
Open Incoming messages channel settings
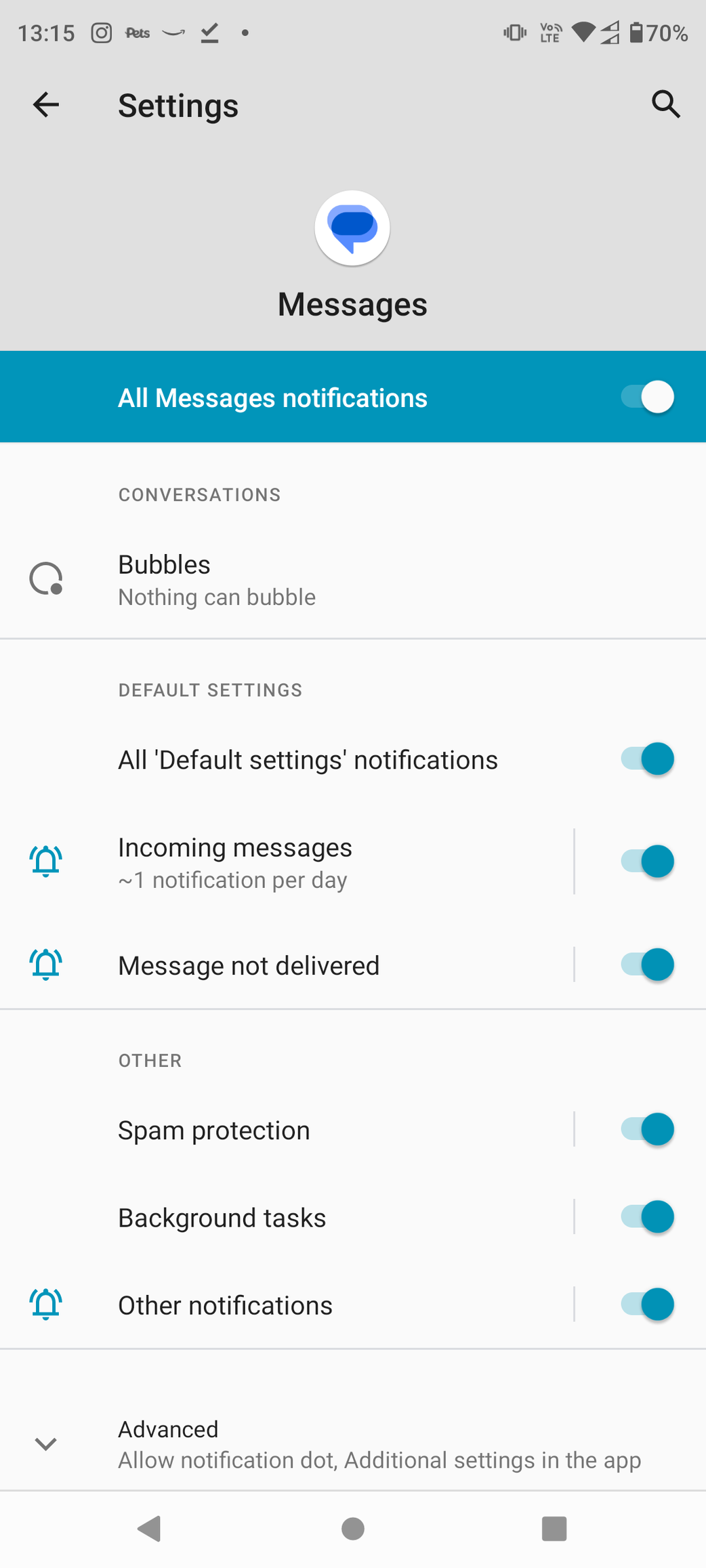tap(287, 862)
